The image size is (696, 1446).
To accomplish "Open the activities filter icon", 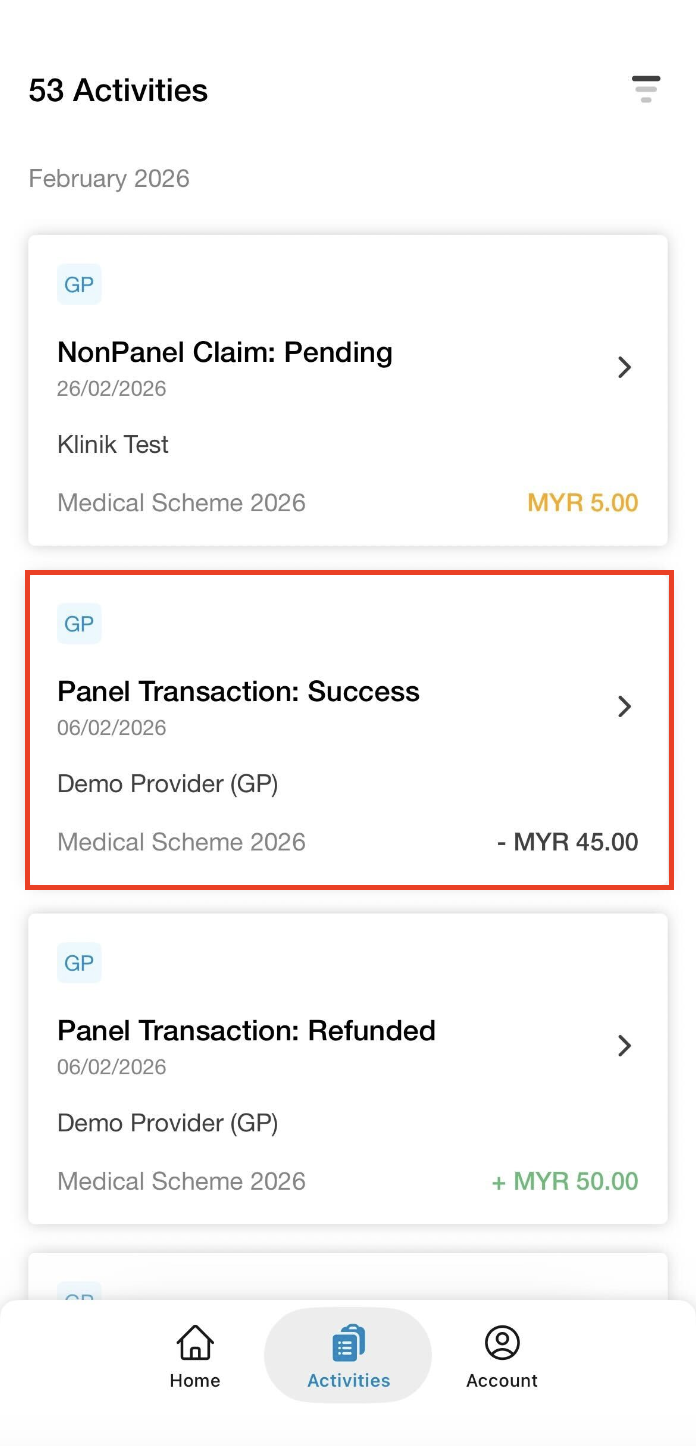I will point(646,90).
